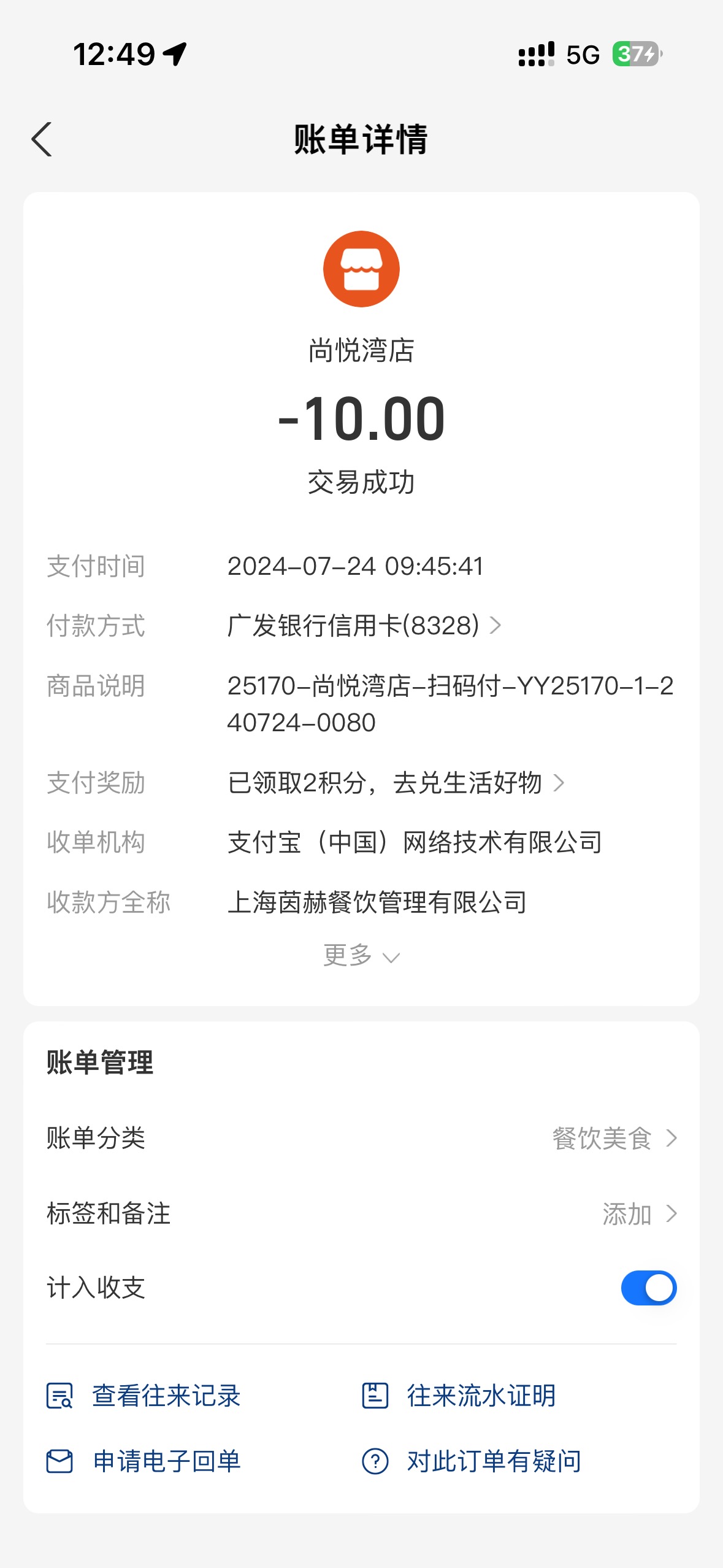Open 往来流水证明
This screenshot has width=723, height=1568.
tap(459, 1396)
